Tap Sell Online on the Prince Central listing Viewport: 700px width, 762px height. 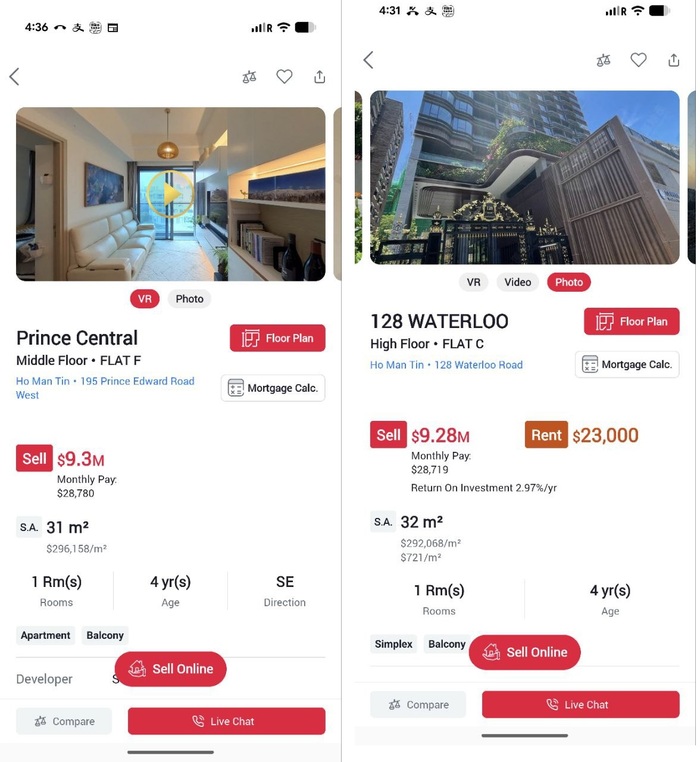pyautogui.click(x=171, y=669)
